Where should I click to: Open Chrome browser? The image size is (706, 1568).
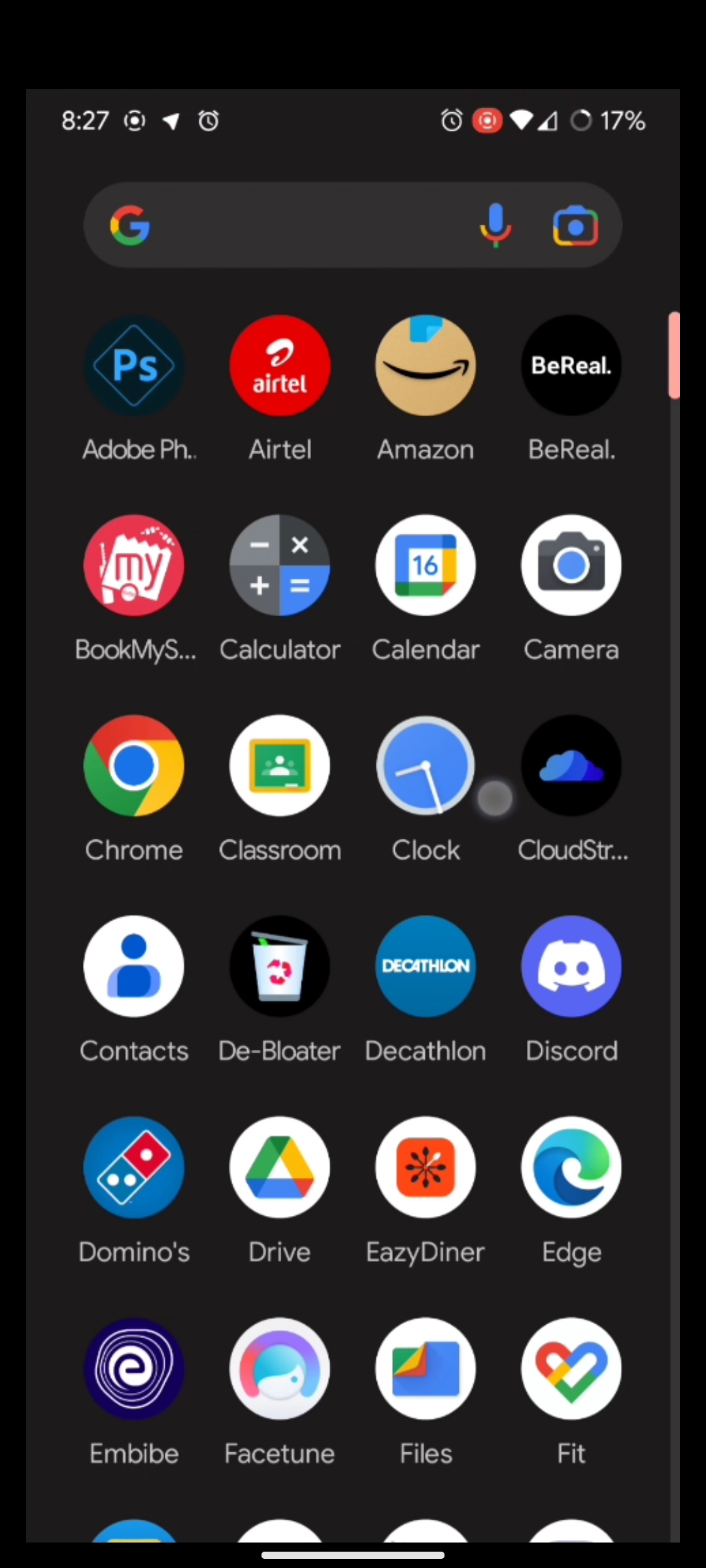pos(134,766)
